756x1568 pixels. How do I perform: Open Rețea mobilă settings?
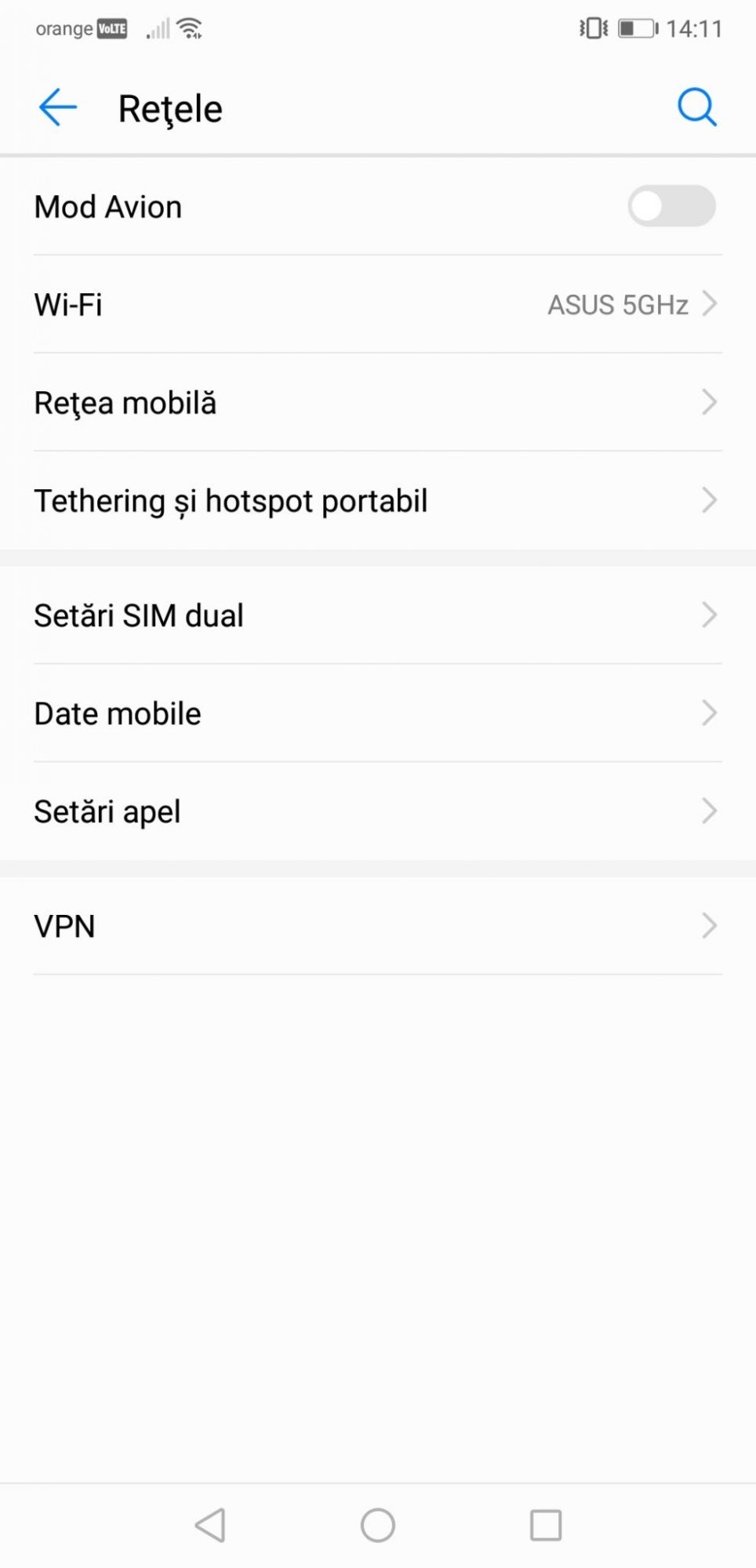(376, 402)
